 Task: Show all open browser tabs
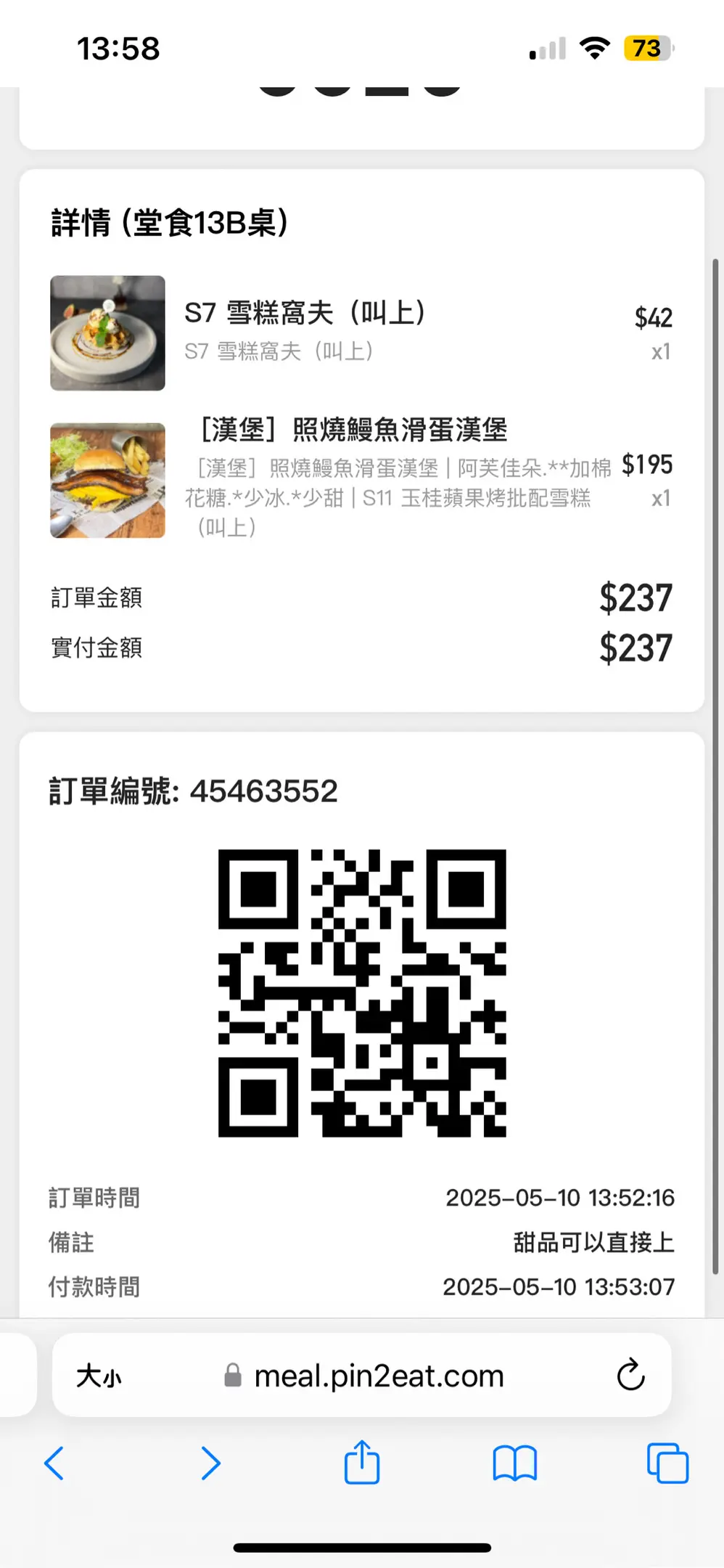coord(667,1463)
